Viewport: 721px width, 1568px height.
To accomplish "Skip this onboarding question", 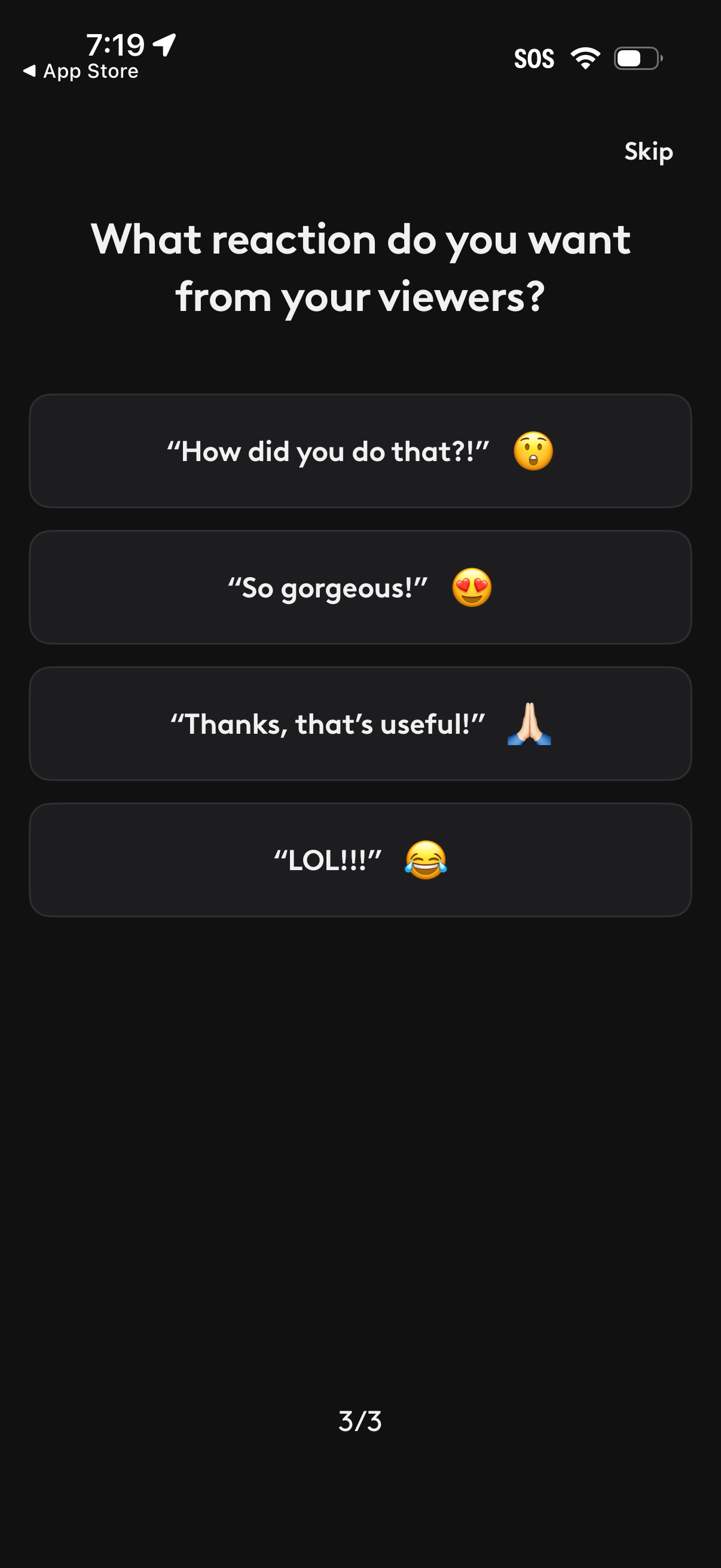I will click(x=648, y=151).
